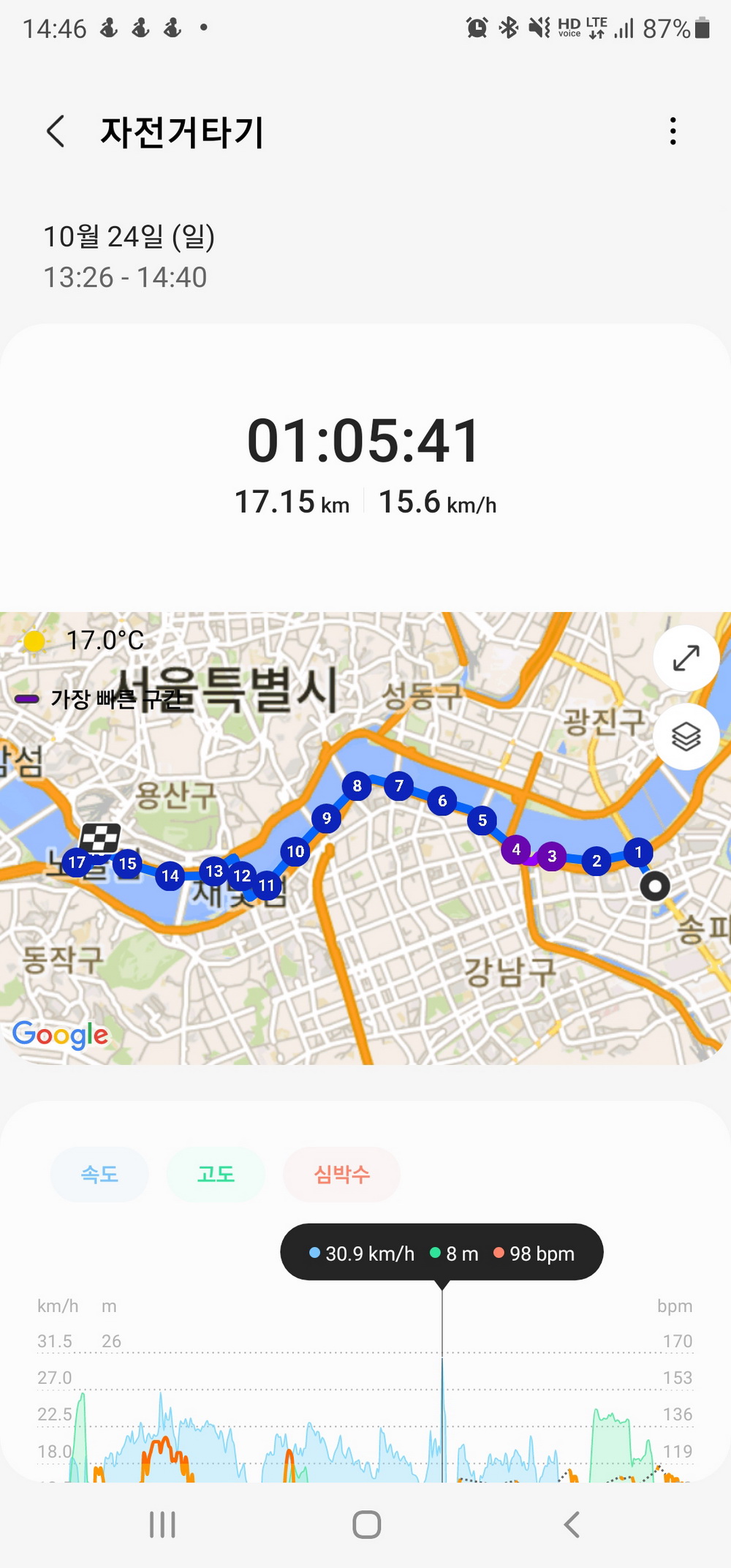Screen dimensions: 731x1568
Task: Toggle the 속도 speed chart chip
Action: [99, 1175]
